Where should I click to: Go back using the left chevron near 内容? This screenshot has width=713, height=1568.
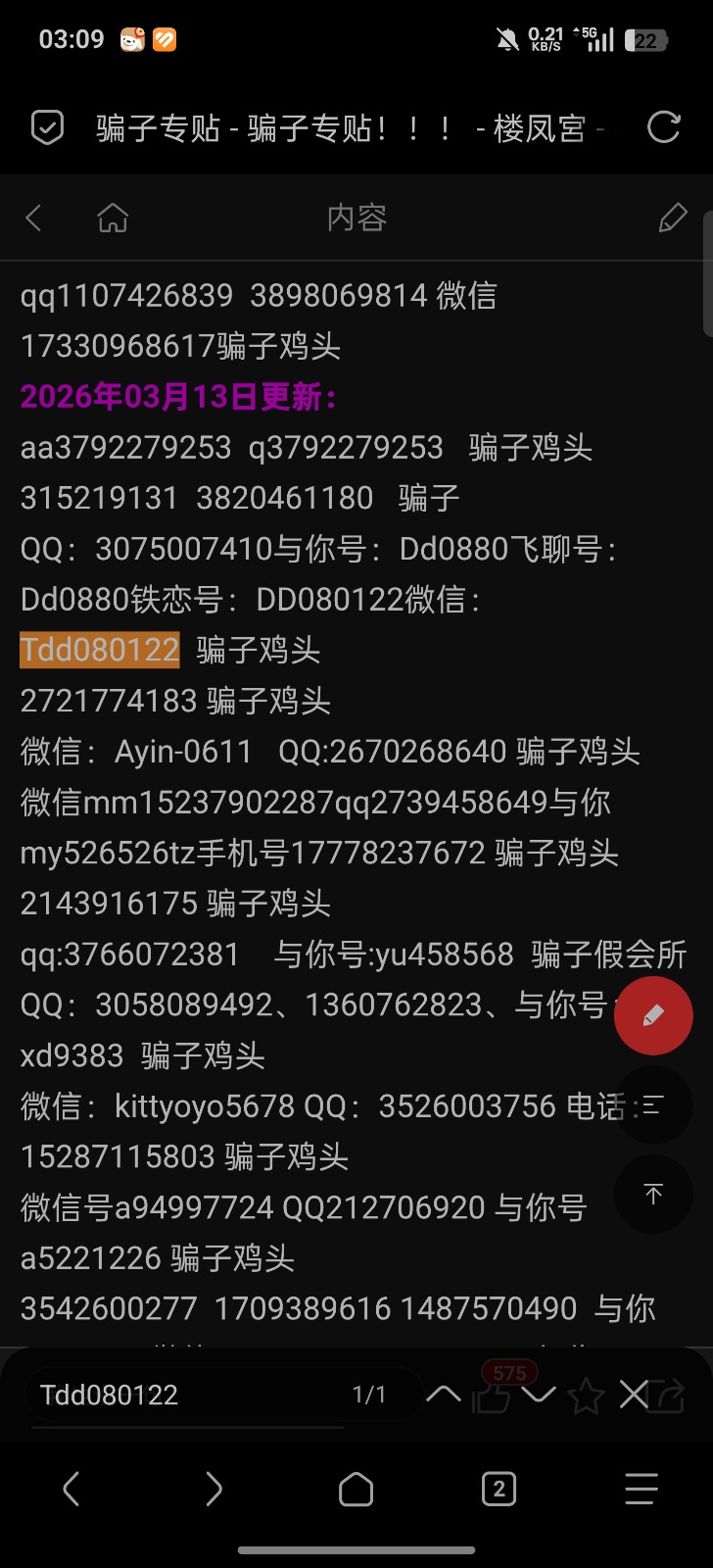[x=33, y=218]
